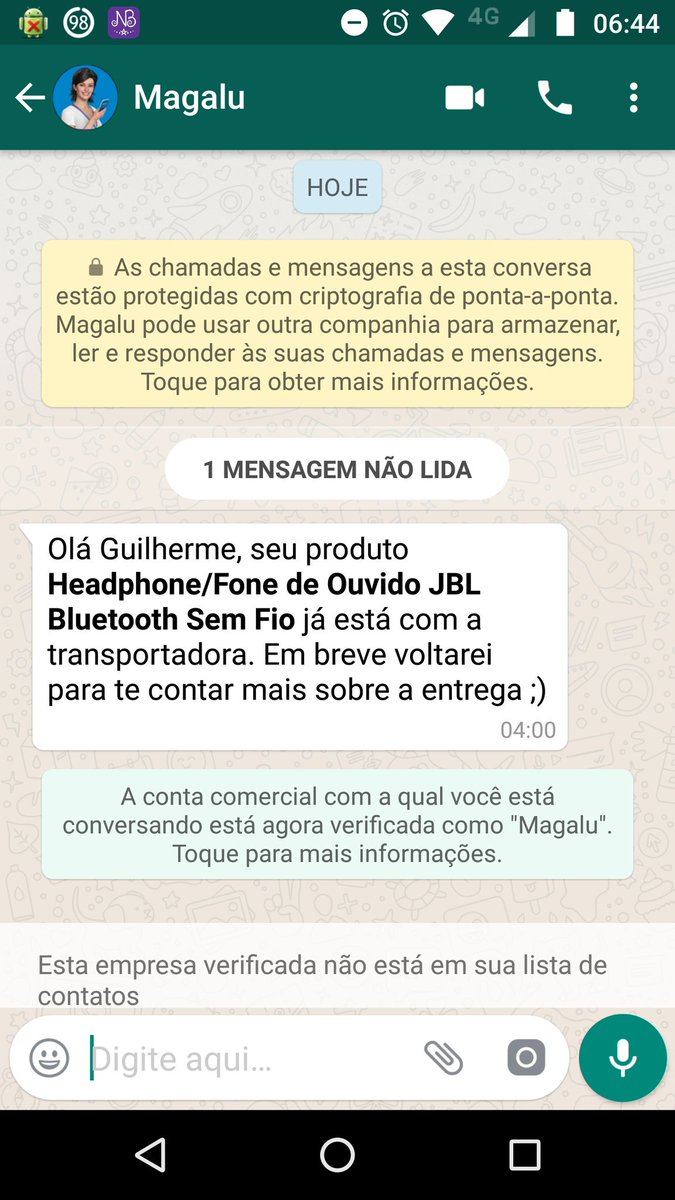This screenshot has width=675, height=1200.
Task: Place a voice call to Magalu
Action: [x=555, y=98]
